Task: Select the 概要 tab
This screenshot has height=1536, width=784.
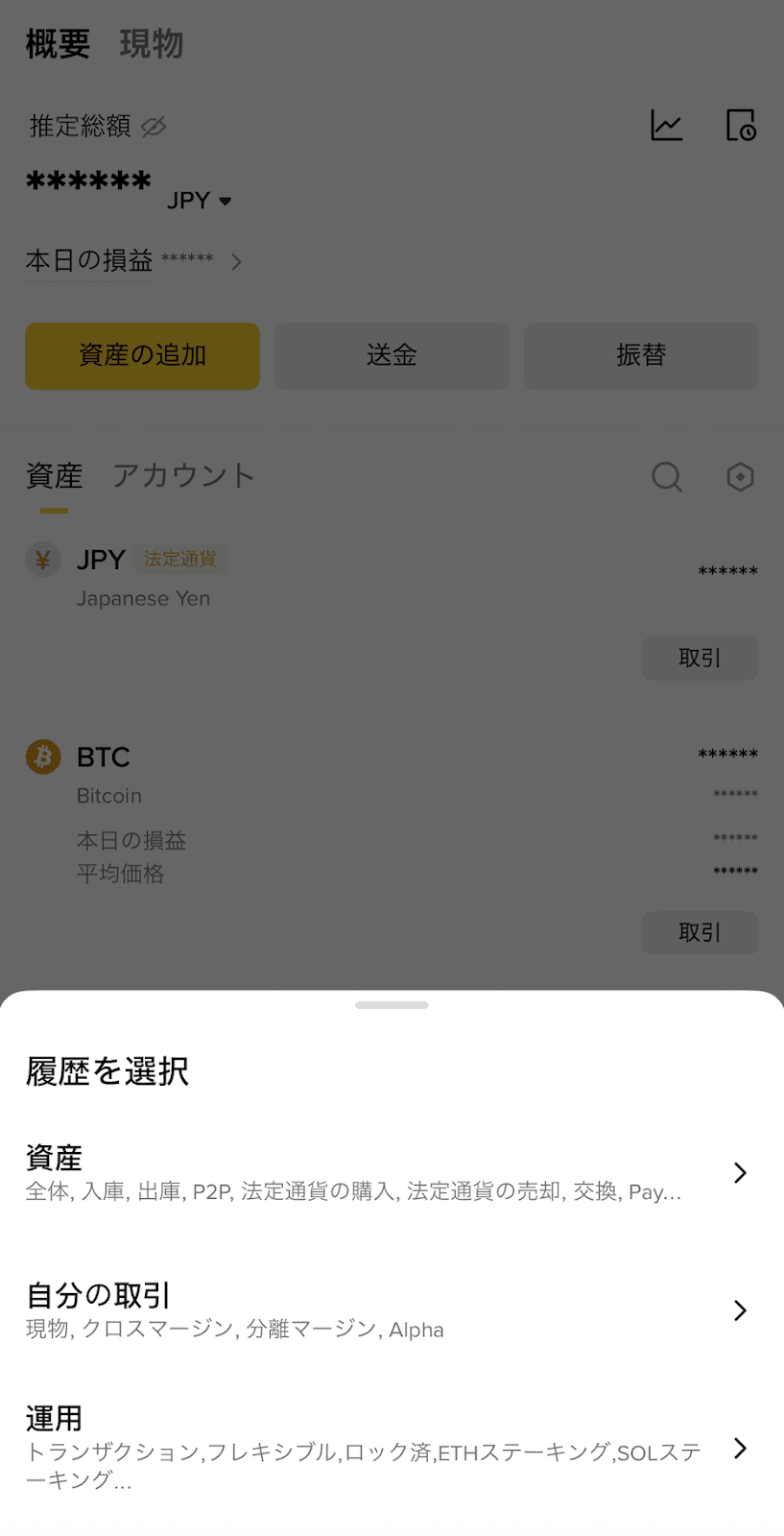Action: coord(57,43)
